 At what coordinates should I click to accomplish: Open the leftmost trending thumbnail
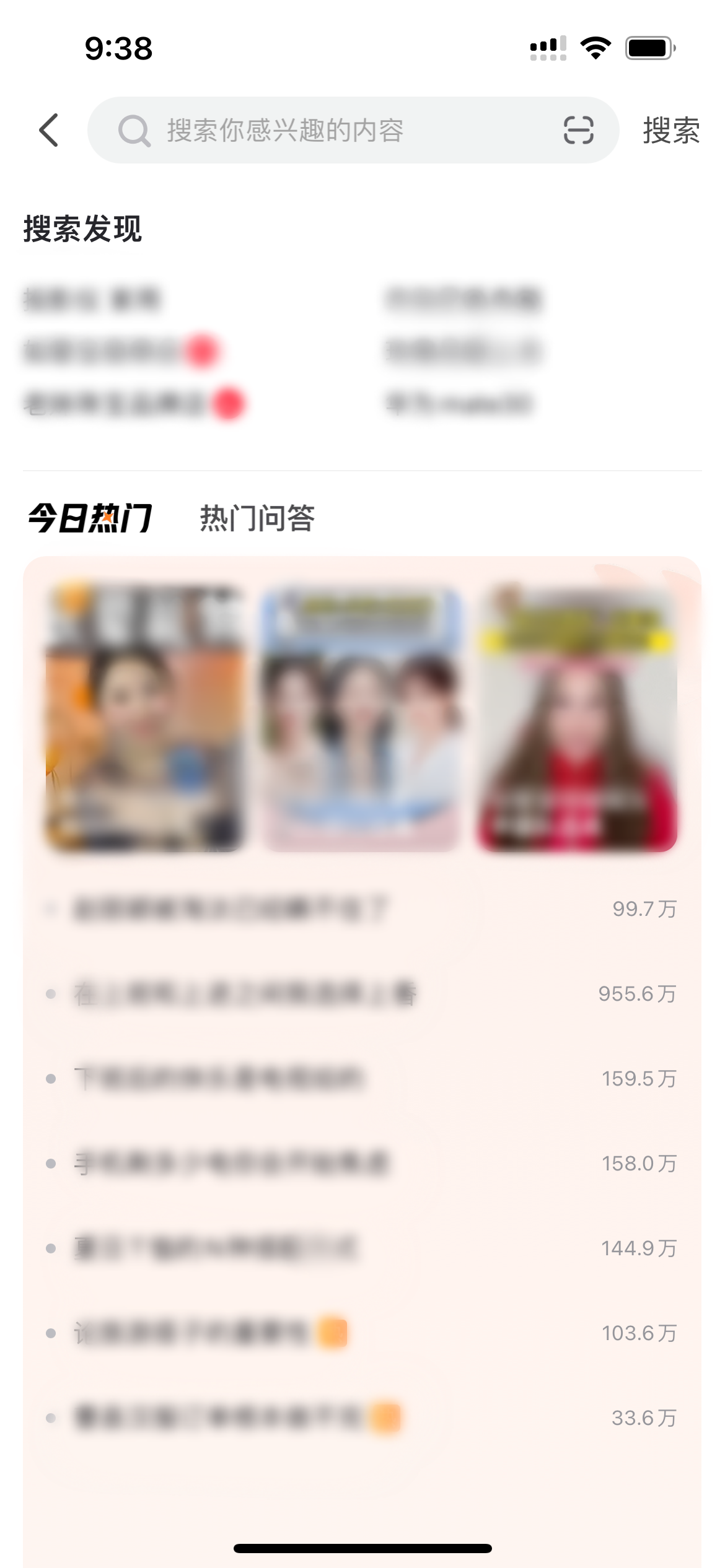pyautogui.click(x=146, y=718)
